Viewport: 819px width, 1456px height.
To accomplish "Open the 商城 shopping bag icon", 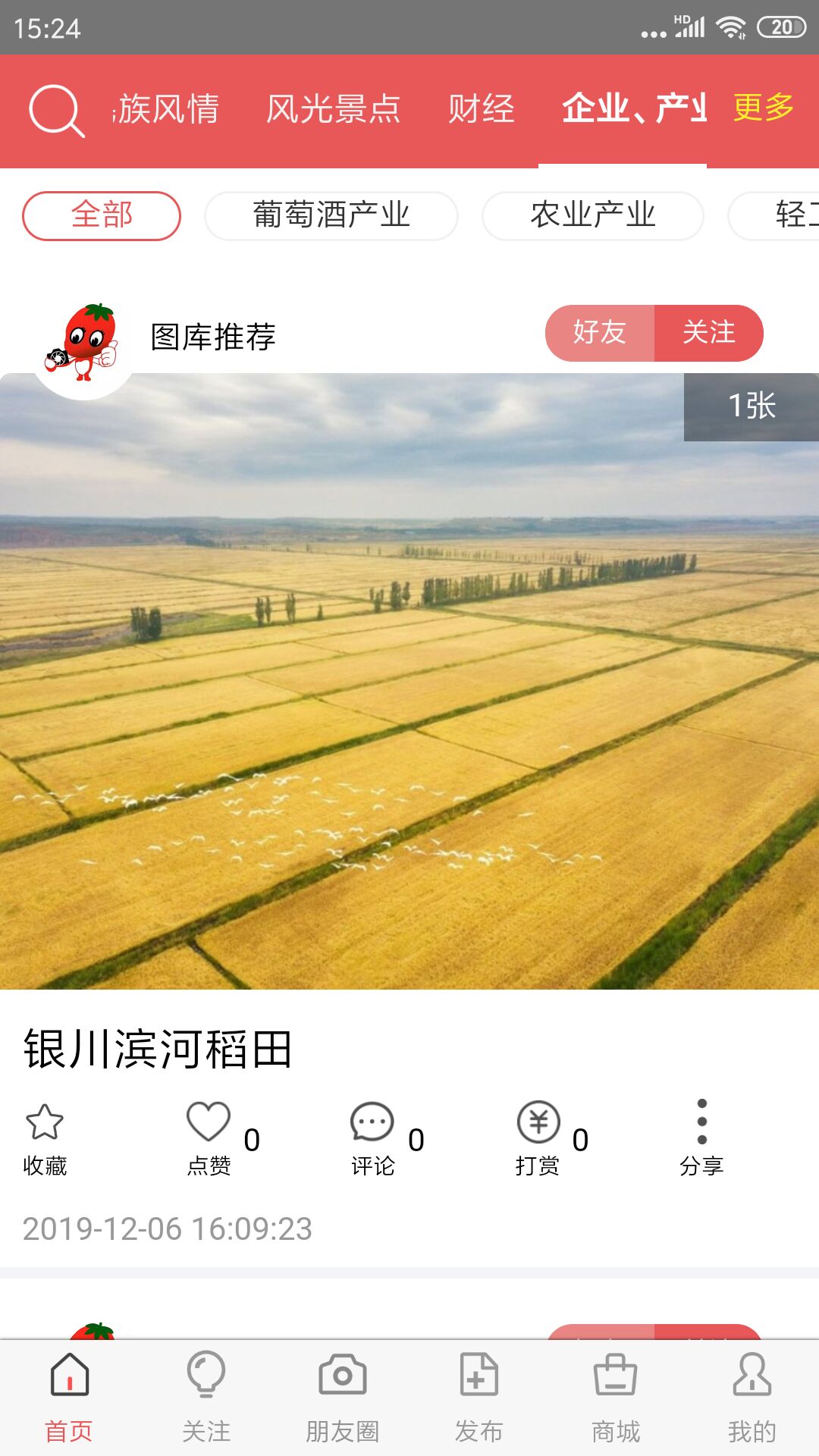I will tap(615, 1395).
